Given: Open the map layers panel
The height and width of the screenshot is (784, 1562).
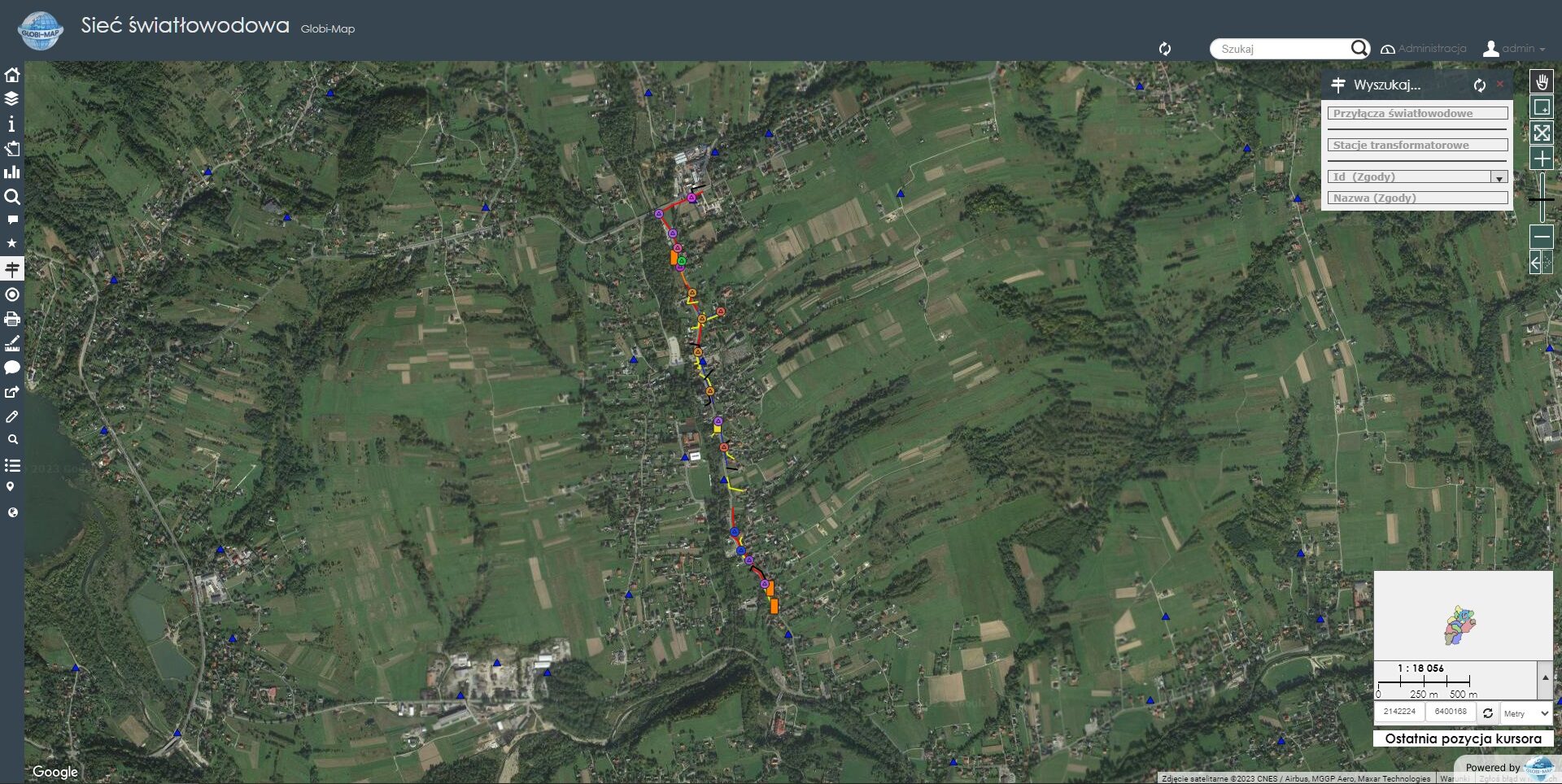Looking at the screenshot, I should tap(12, 99).
